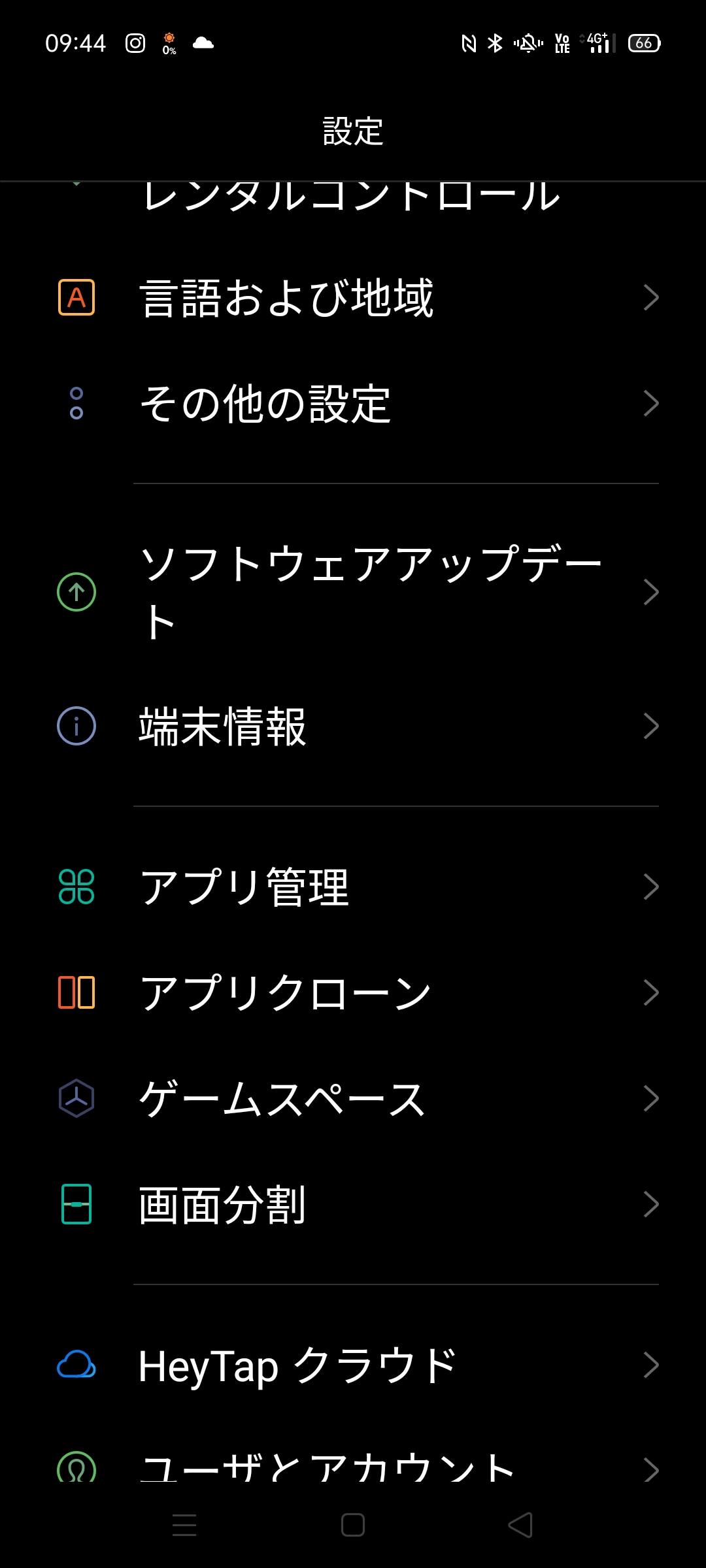Screen dimensions: 706x1568
Task: View 端末情報
Action: click(x=353, y=727)
